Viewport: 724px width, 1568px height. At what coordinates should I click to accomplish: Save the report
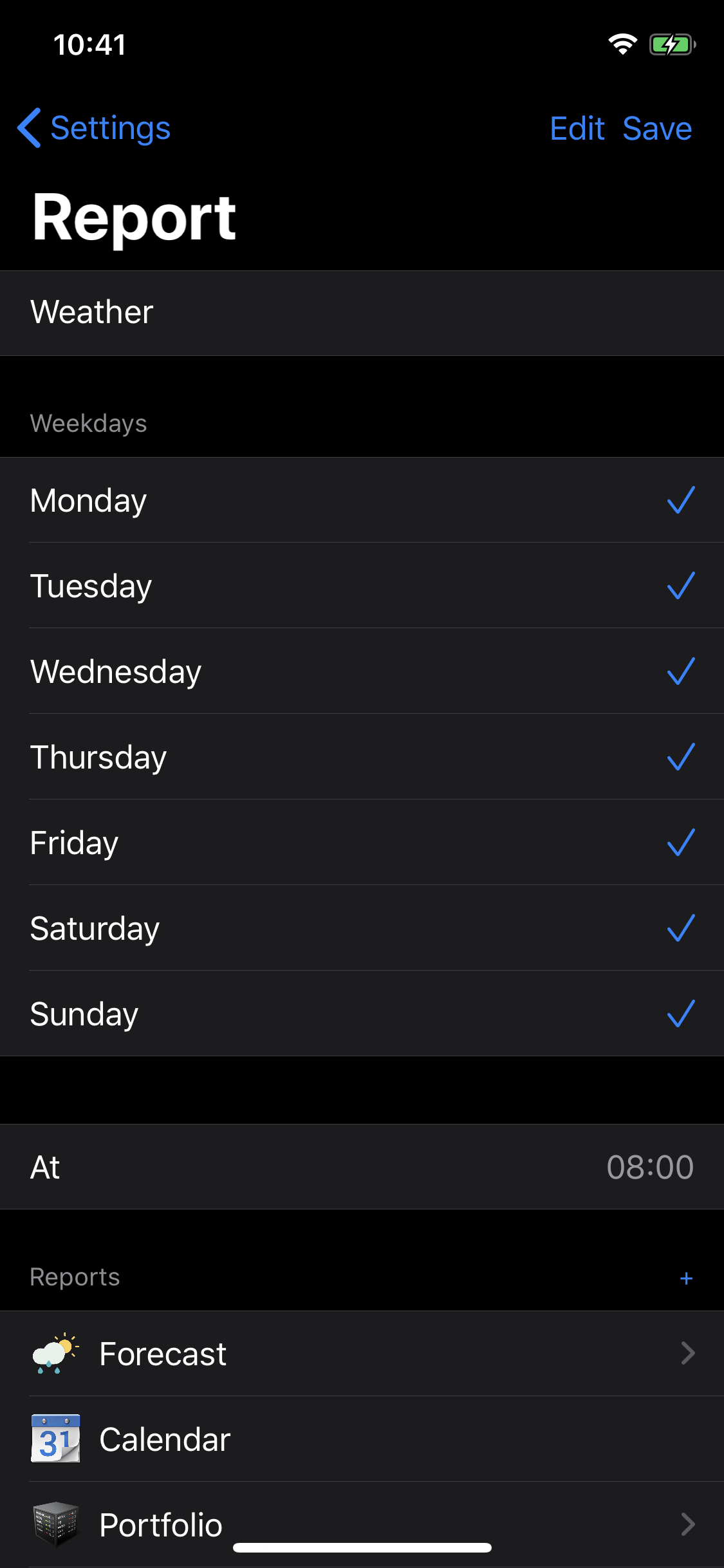tap(657, 128)
